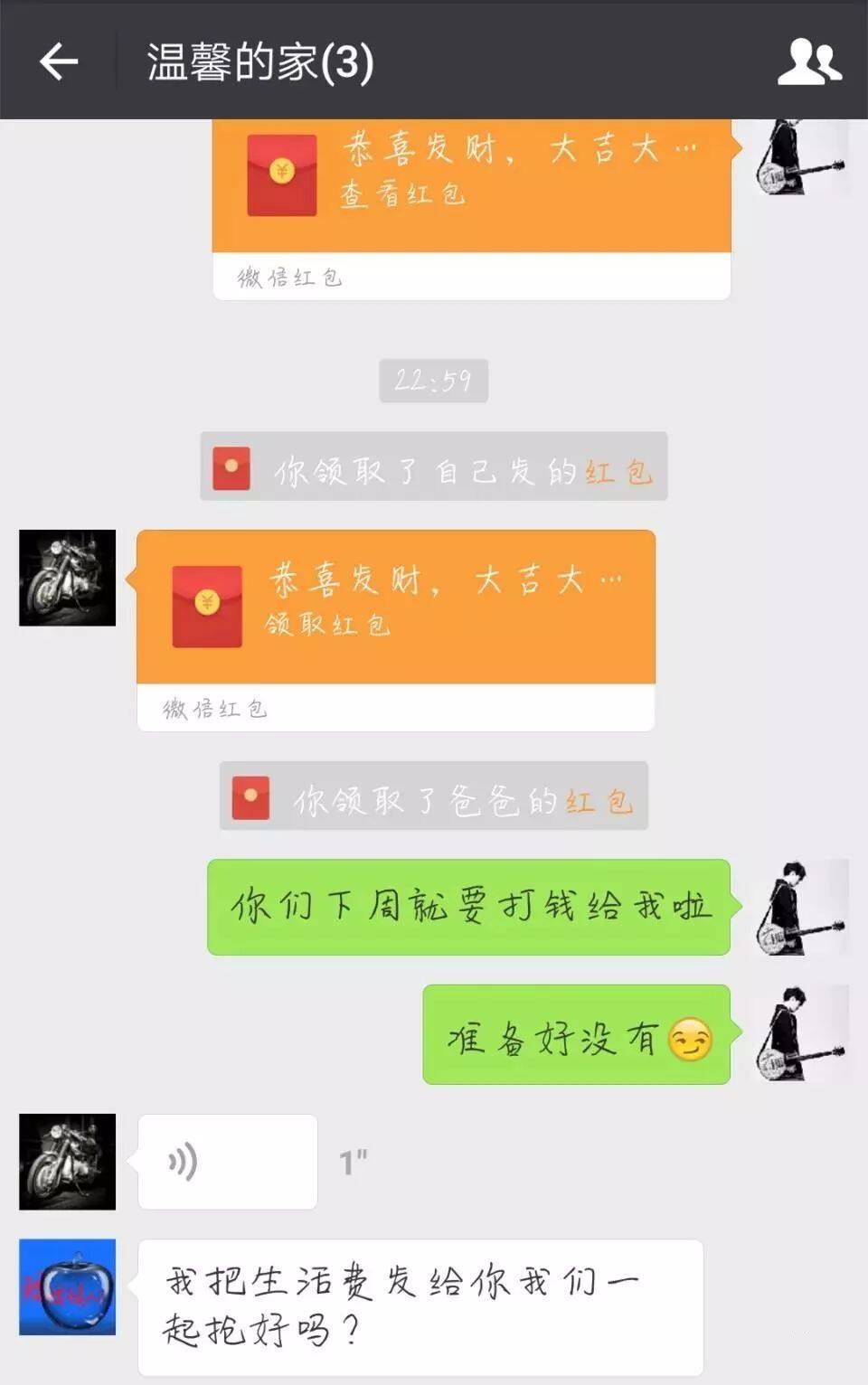Viewport: 868px width, 1385px height.
Task: Claim red packet labeled 领取红包
Action: click(x=395, y=608)
